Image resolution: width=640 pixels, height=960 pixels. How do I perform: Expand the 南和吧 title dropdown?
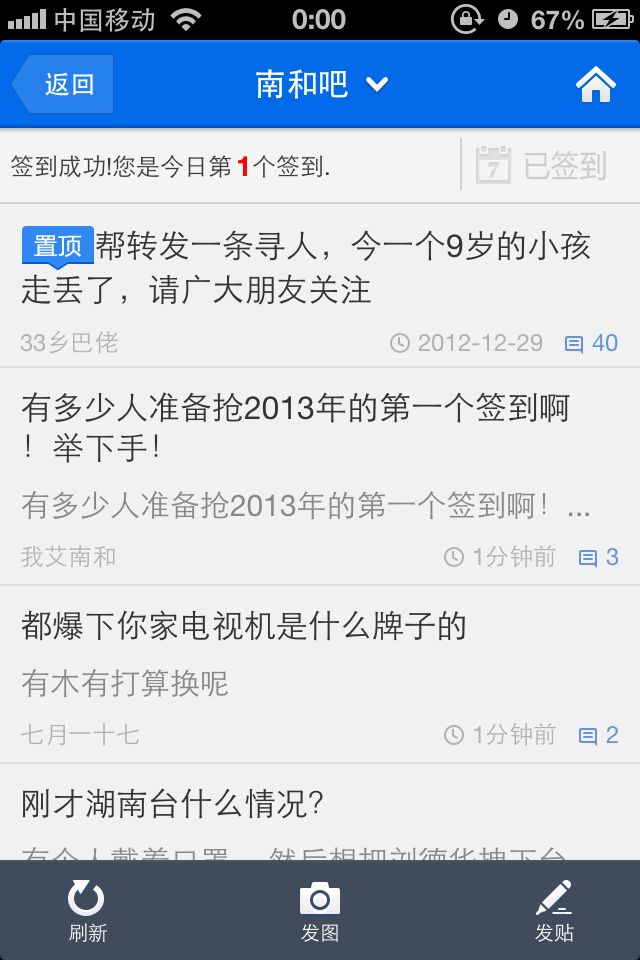coord(320,85)
